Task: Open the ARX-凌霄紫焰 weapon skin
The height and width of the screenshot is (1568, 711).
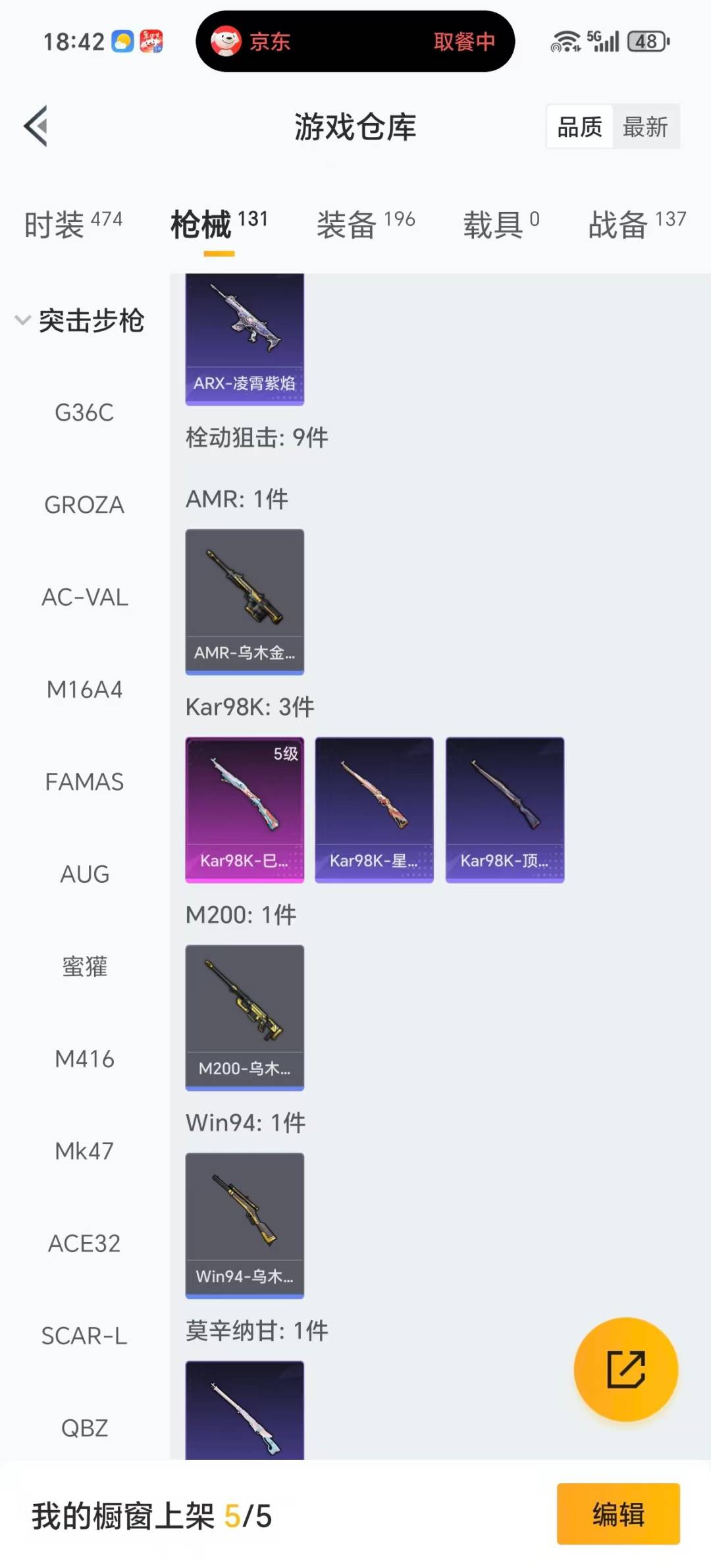Action: pos(244,336)
